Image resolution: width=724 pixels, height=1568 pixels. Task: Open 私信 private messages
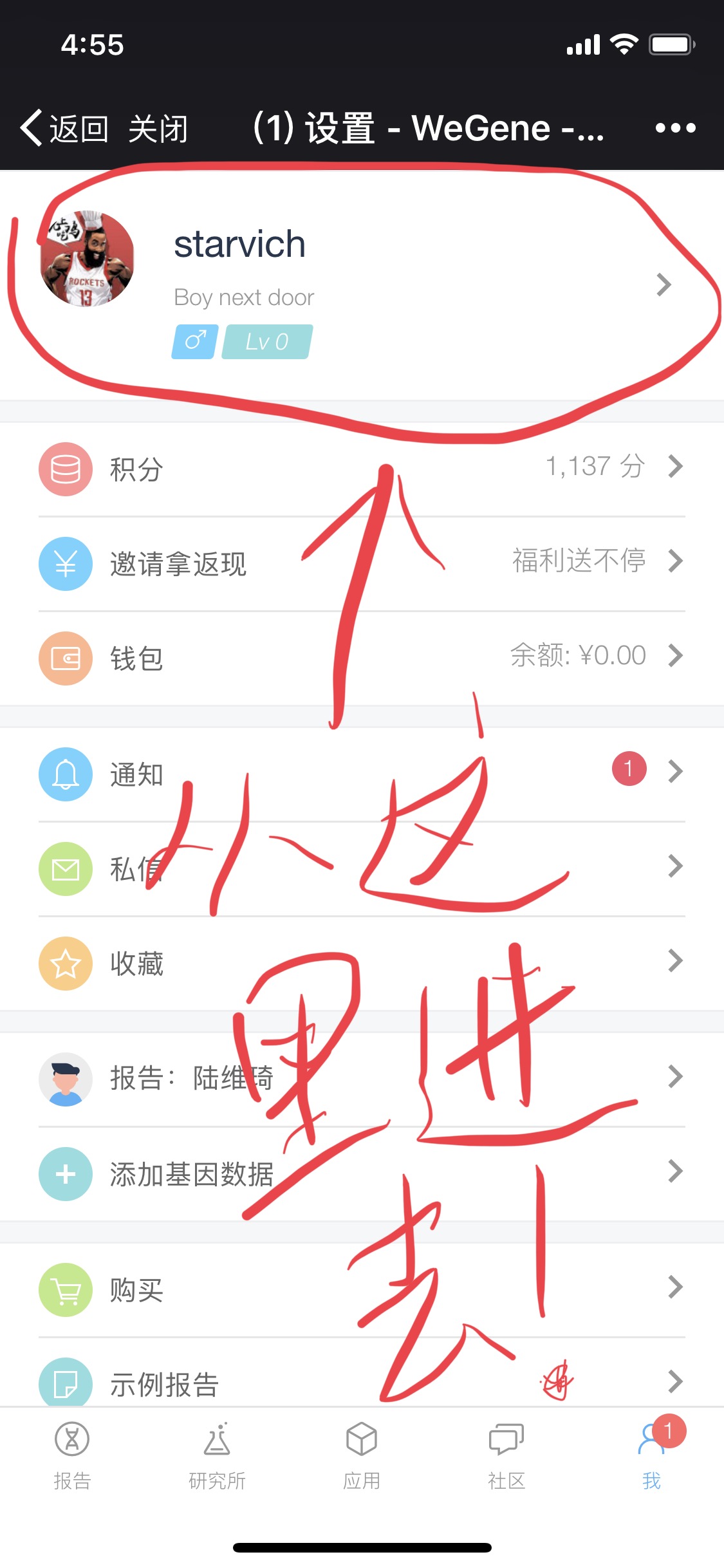coord(362,868)
